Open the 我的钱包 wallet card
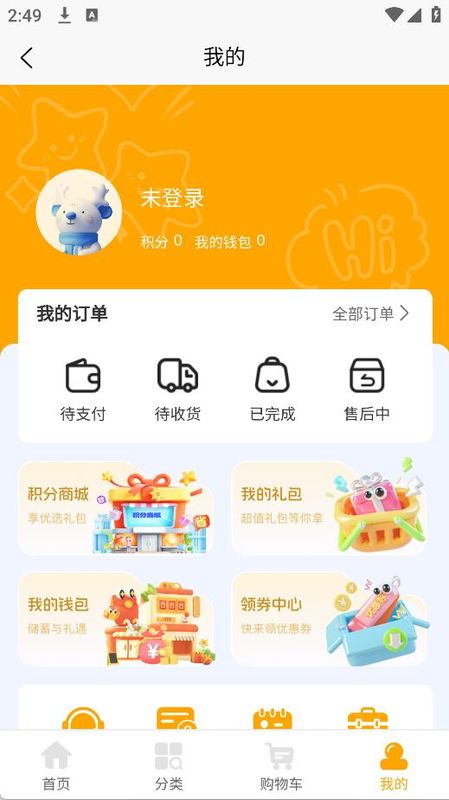449x800 pixels. click(117, 618)
